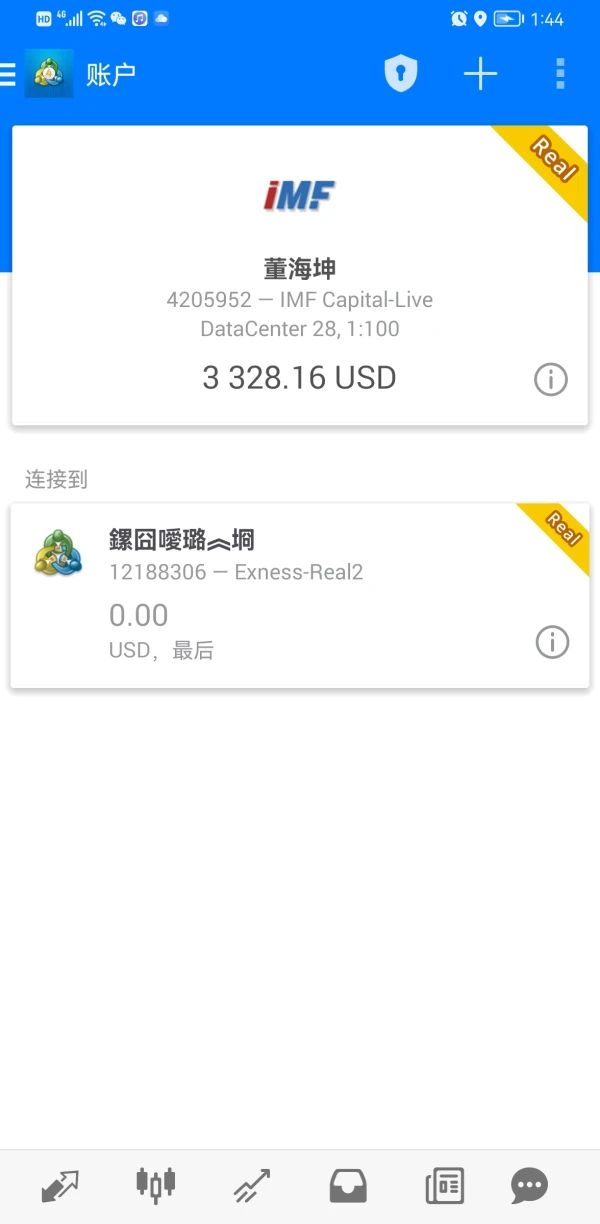This screenshot has width=600, height=1224.
Task: Switch to the candlestick chart tab
Action: pos(155,1186)
